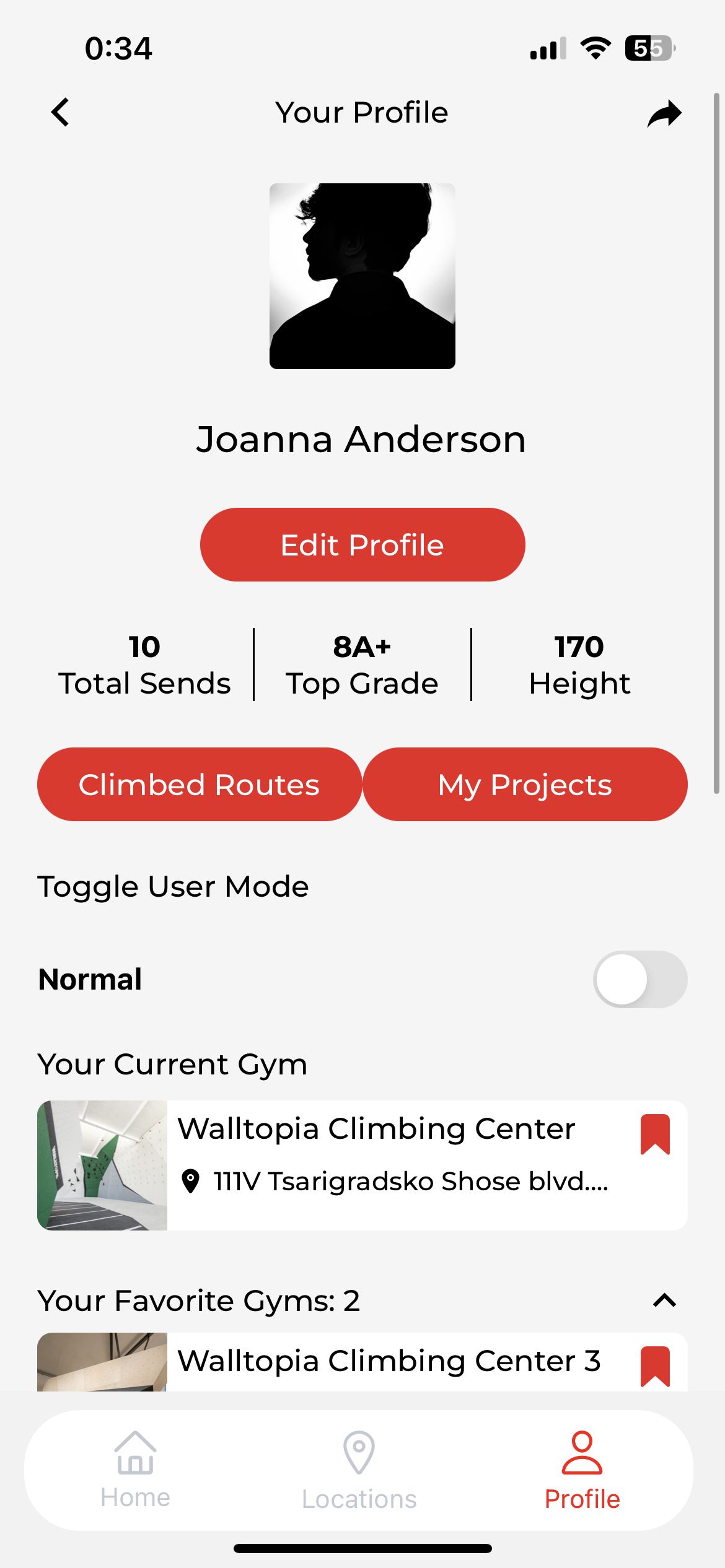Toggle the Normal user mode switch
Image resolution: width=725 pixels, height=1568 pixels.
[639, 979]
